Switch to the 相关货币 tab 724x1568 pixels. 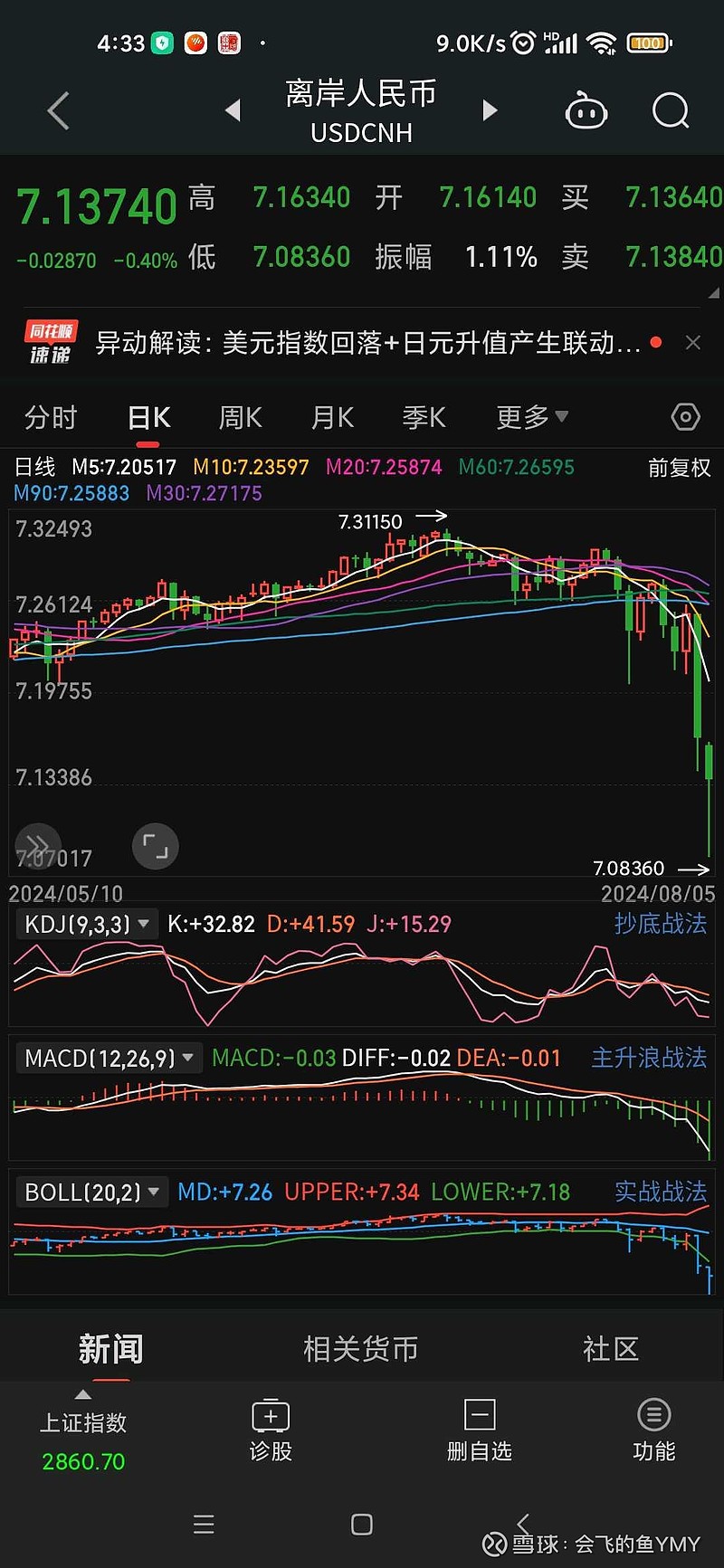pyautogui.click(x=360, y=1348)
